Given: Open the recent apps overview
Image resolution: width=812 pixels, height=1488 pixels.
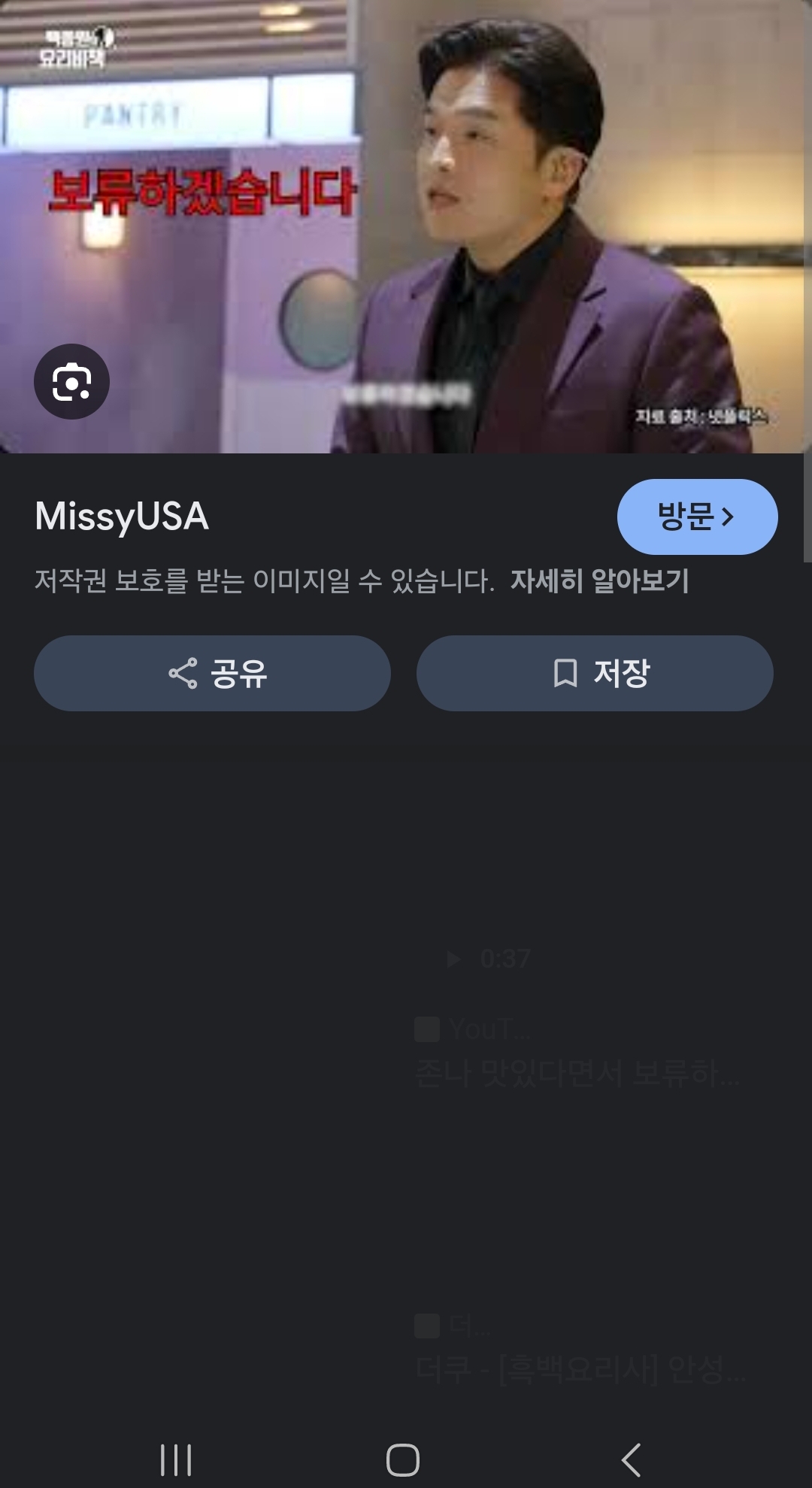Looking at the screenshot, I should [x=176, y=1460].
